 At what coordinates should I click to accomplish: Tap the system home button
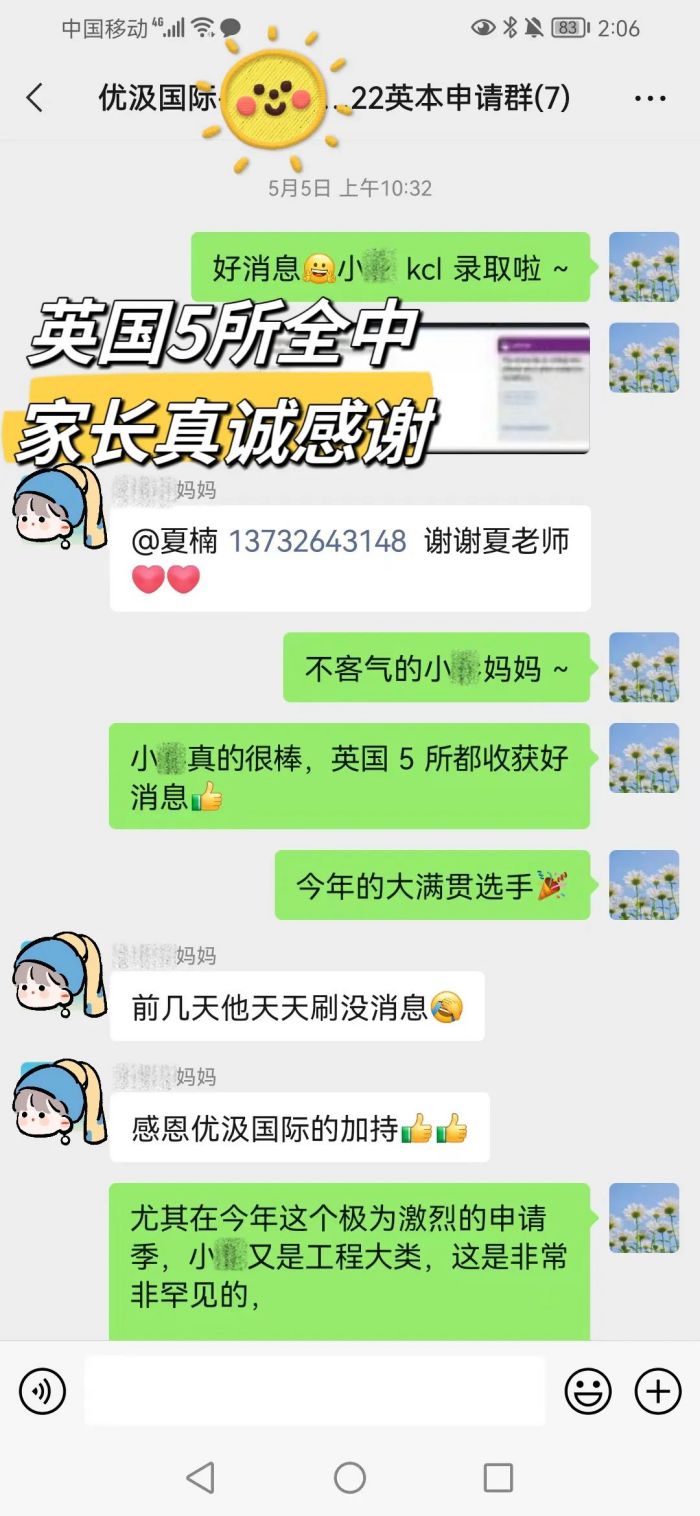click(x=349, y=1477)
